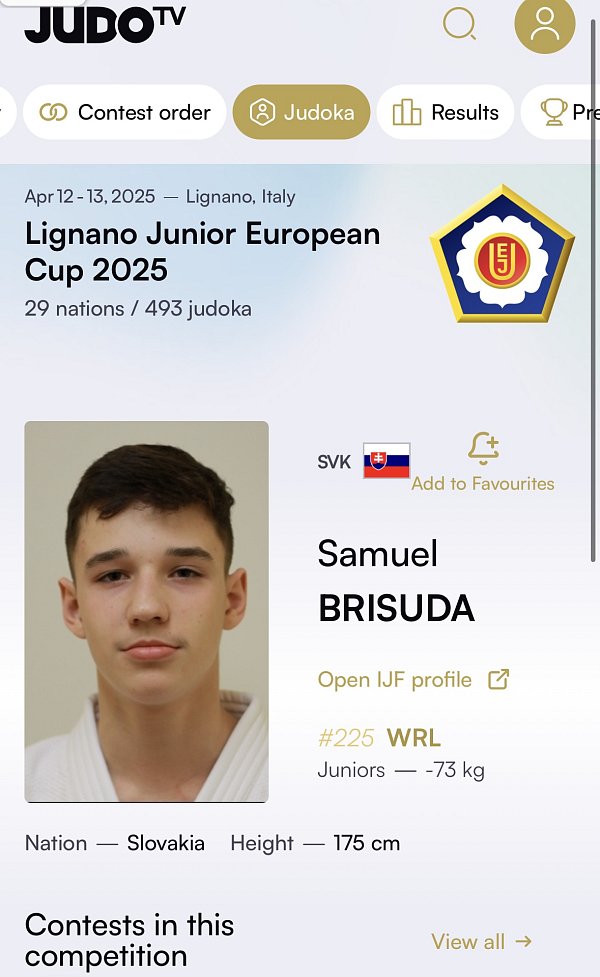Open the user account icon
Screen dimensions: 600x977
545,24
